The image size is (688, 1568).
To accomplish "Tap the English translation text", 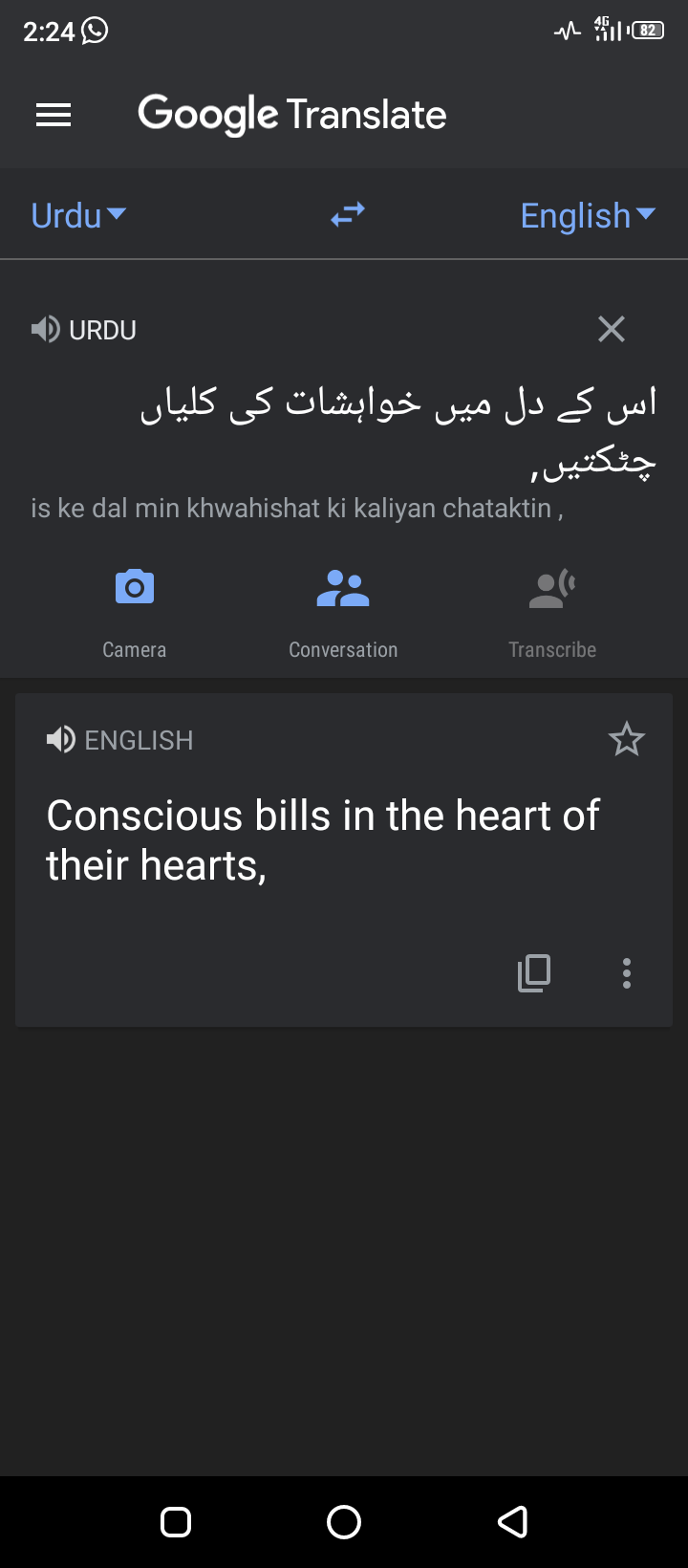I will coord(322,839).
